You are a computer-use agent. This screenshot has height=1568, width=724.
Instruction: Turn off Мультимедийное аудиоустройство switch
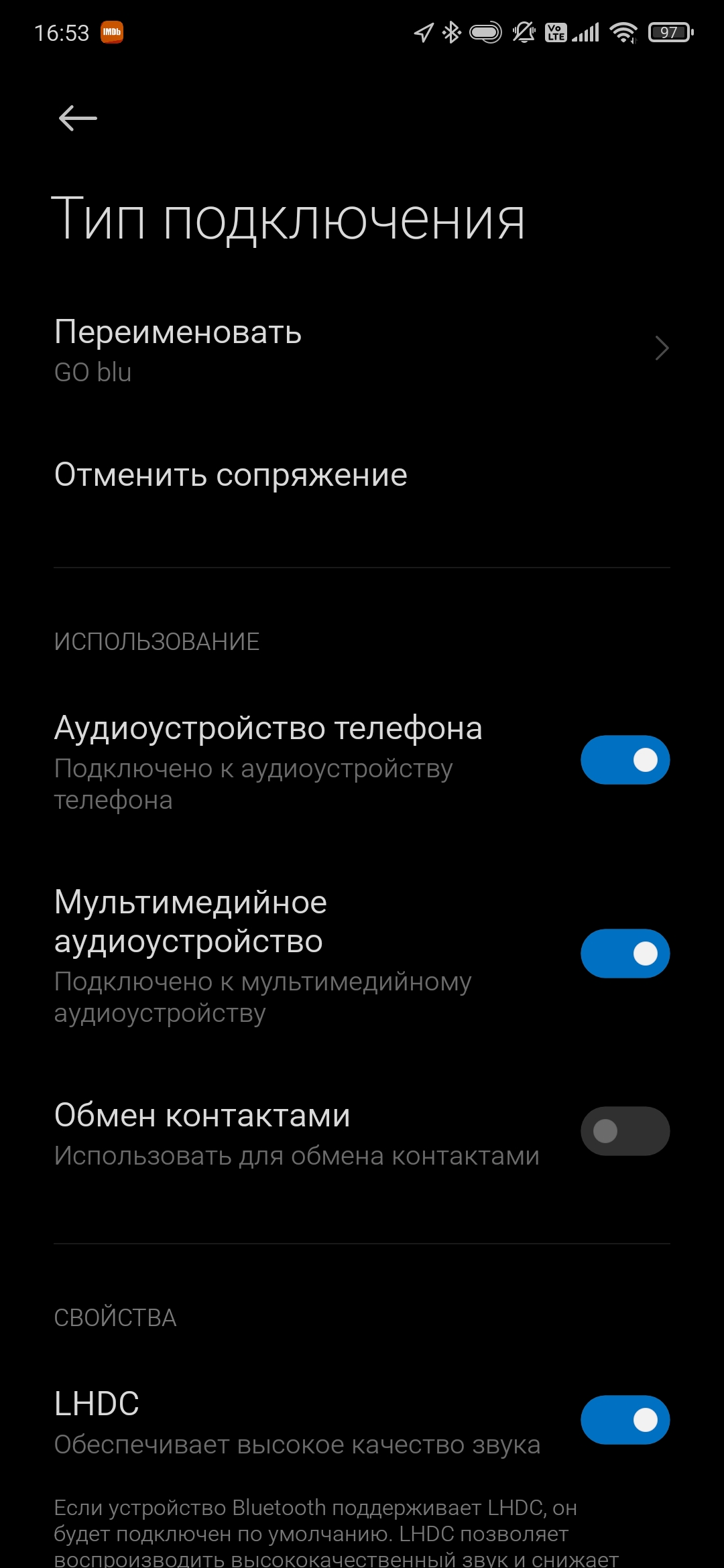625,954
